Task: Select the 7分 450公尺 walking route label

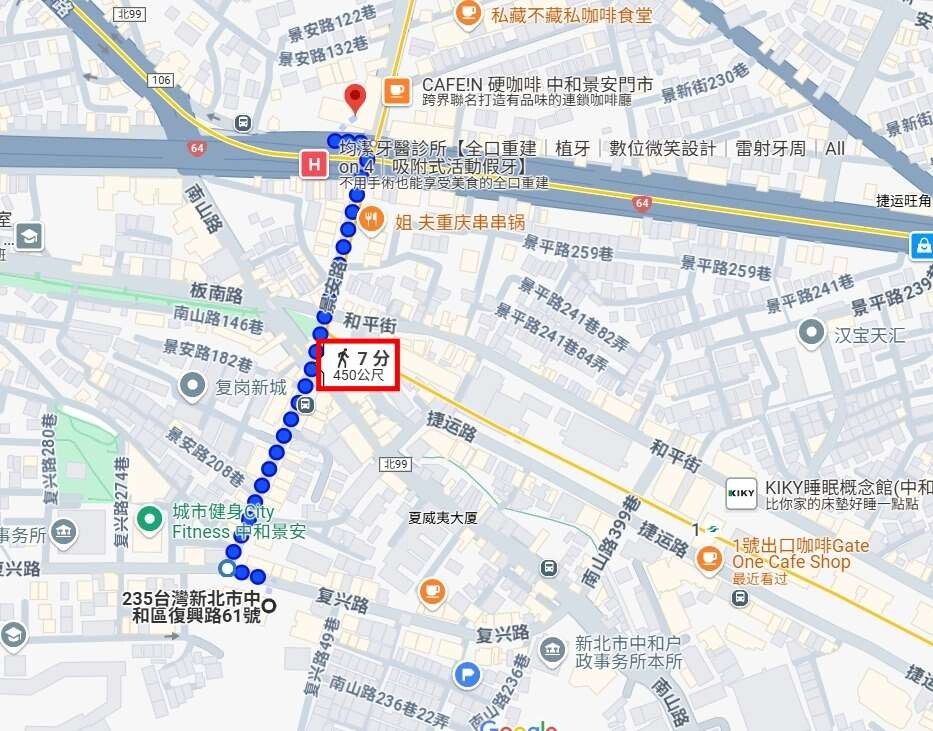Action: pos(359,365)
